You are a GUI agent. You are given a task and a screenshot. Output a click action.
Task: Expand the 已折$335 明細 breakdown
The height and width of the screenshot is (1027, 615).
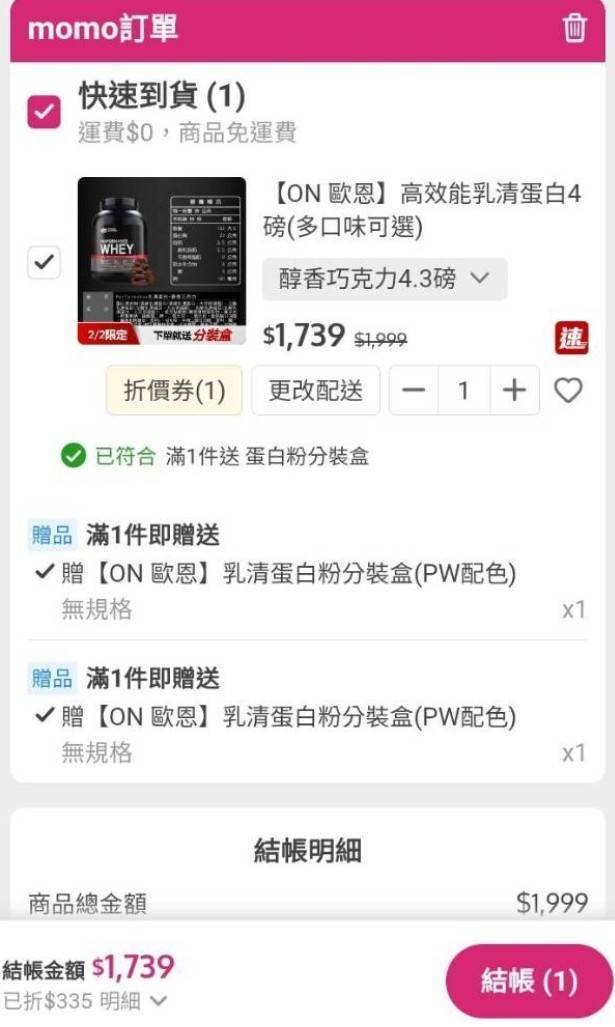point(85,1001)
